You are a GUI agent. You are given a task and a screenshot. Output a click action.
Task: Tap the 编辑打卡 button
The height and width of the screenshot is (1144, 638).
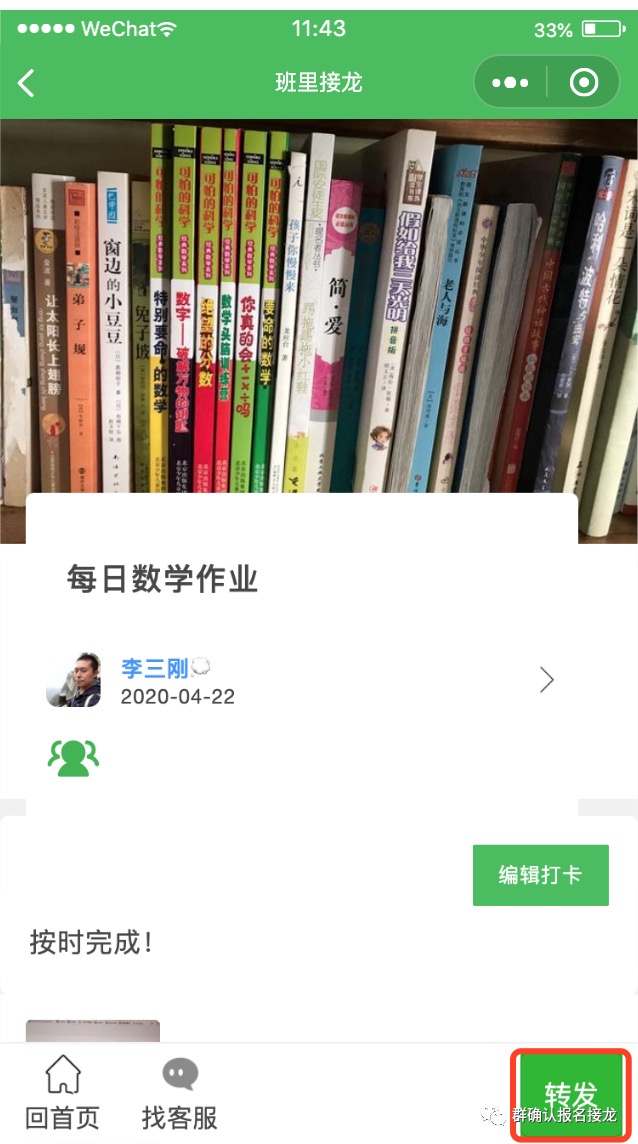[540, 875]
